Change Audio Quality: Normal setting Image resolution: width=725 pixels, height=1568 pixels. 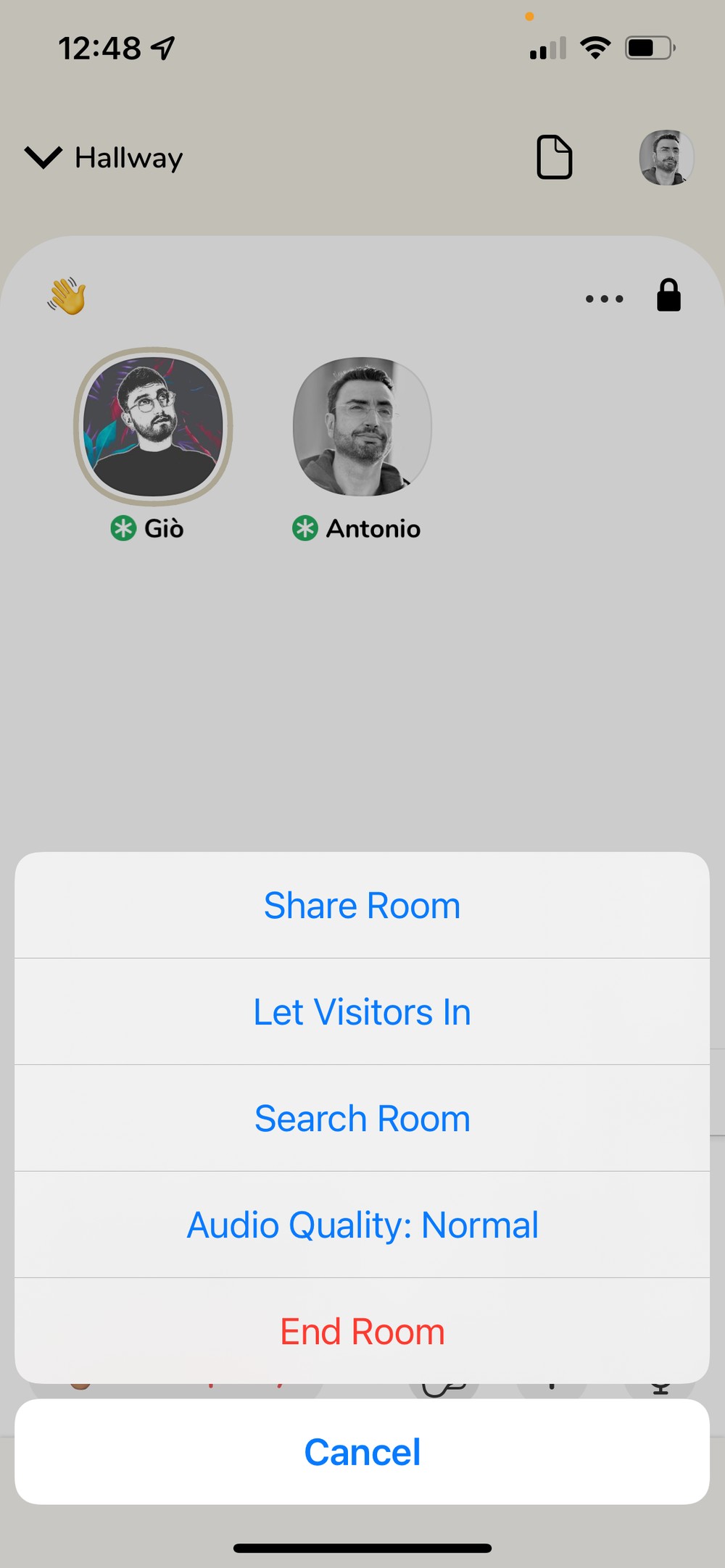point(362,1225)
